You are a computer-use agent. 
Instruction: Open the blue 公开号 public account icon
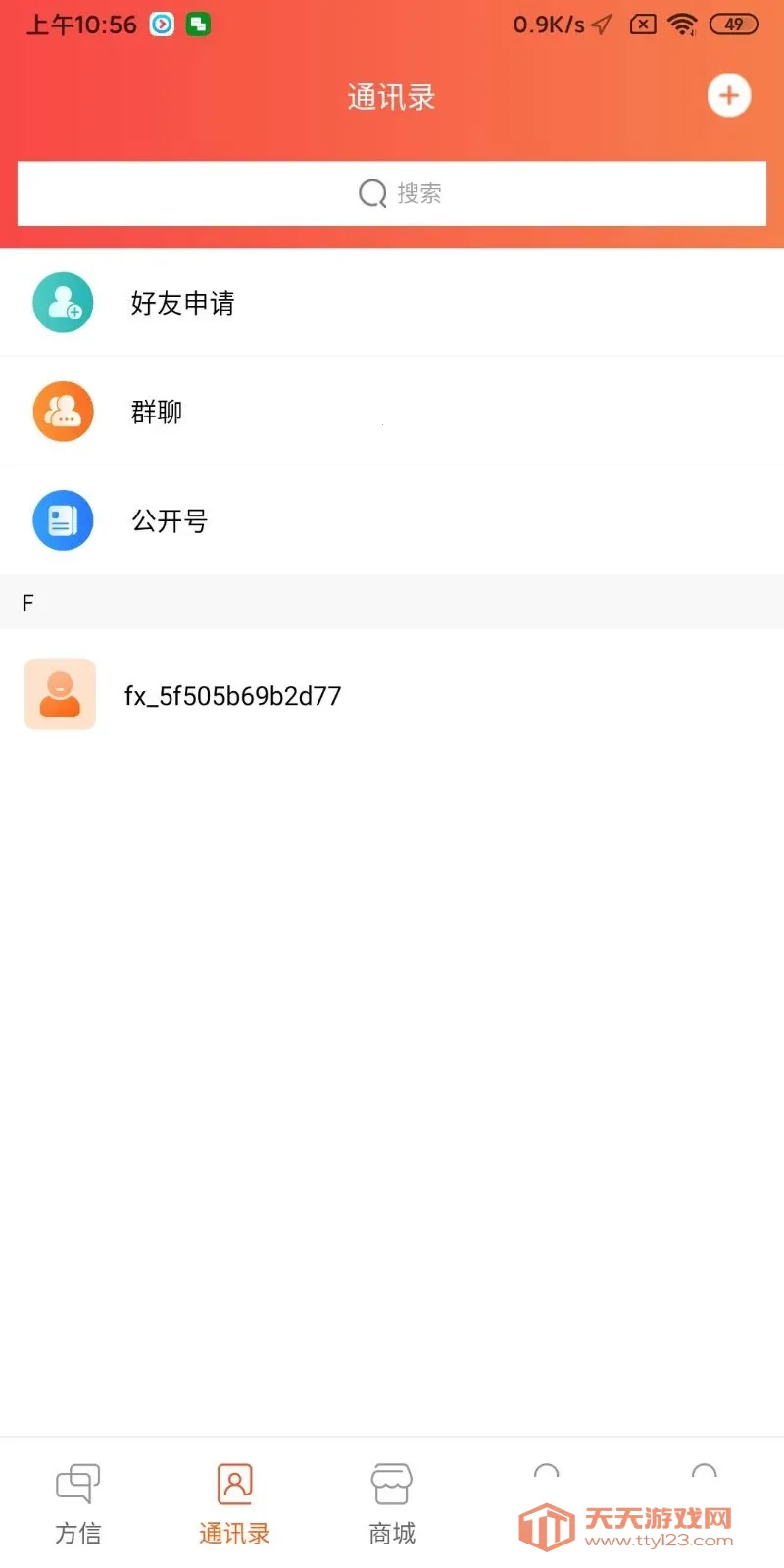pyautogui.click(x=63, y=520)
